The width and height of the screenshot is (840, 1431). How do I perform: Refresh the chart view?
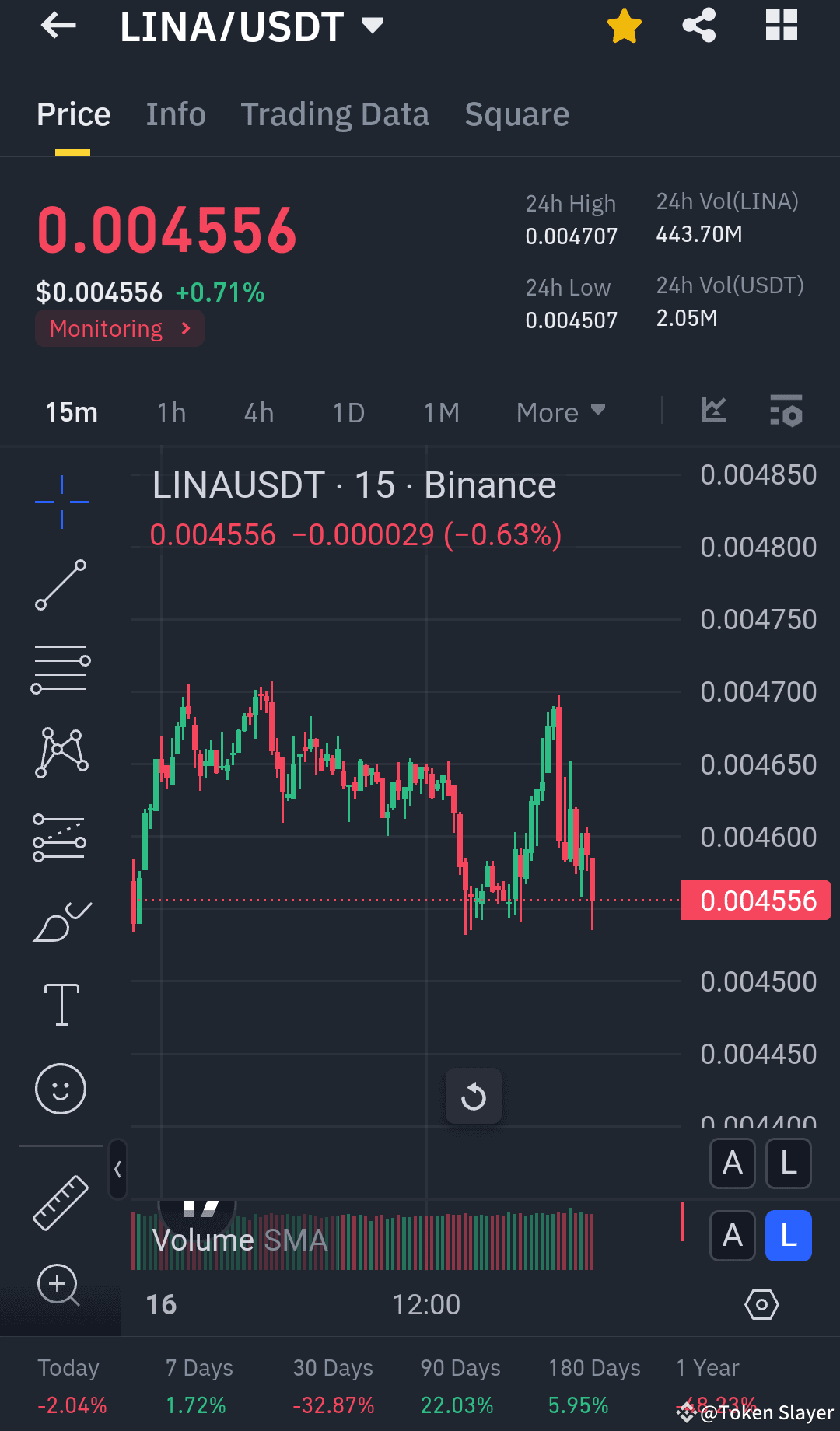coord(474,1096)
